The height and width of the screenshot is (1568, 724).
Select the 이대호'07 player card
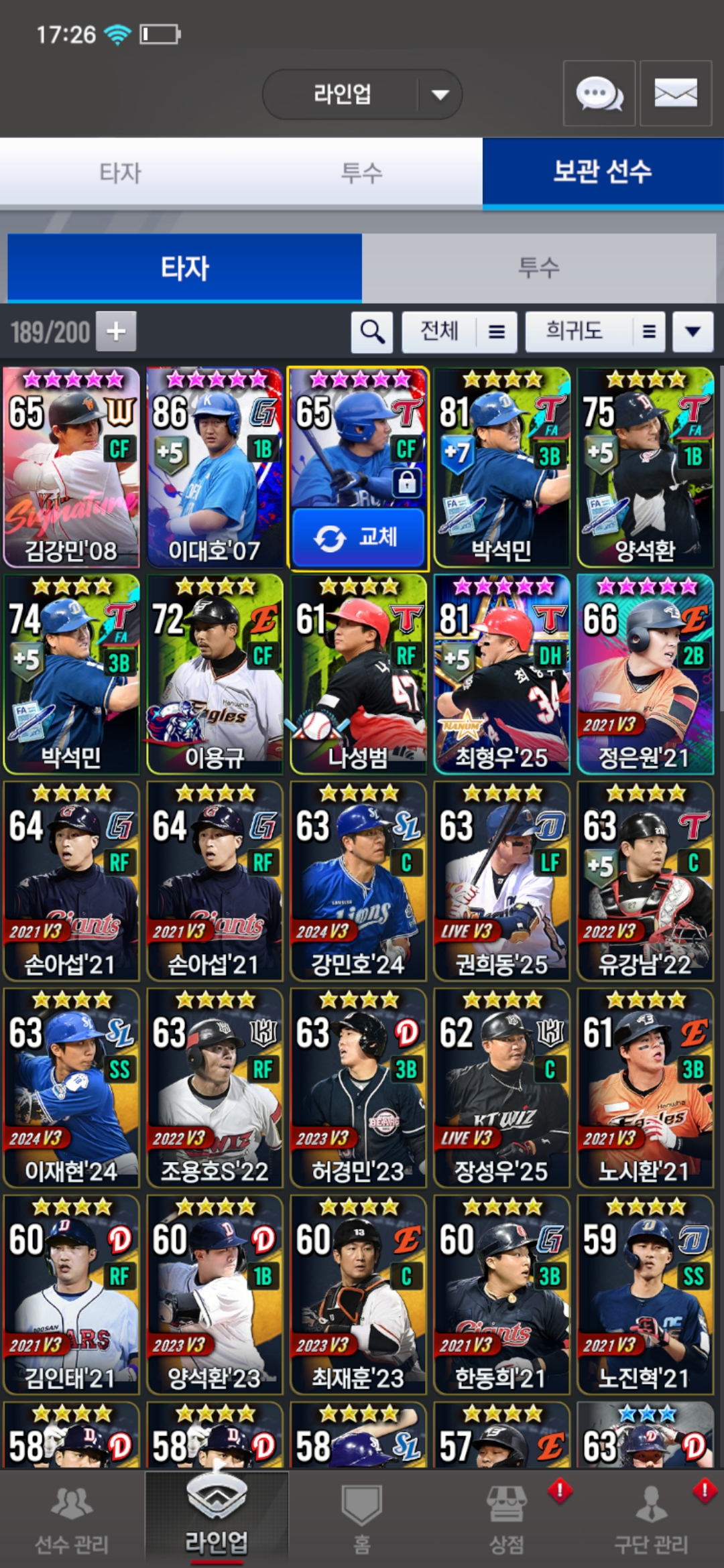pyautogui.click(x=215, y=467)
